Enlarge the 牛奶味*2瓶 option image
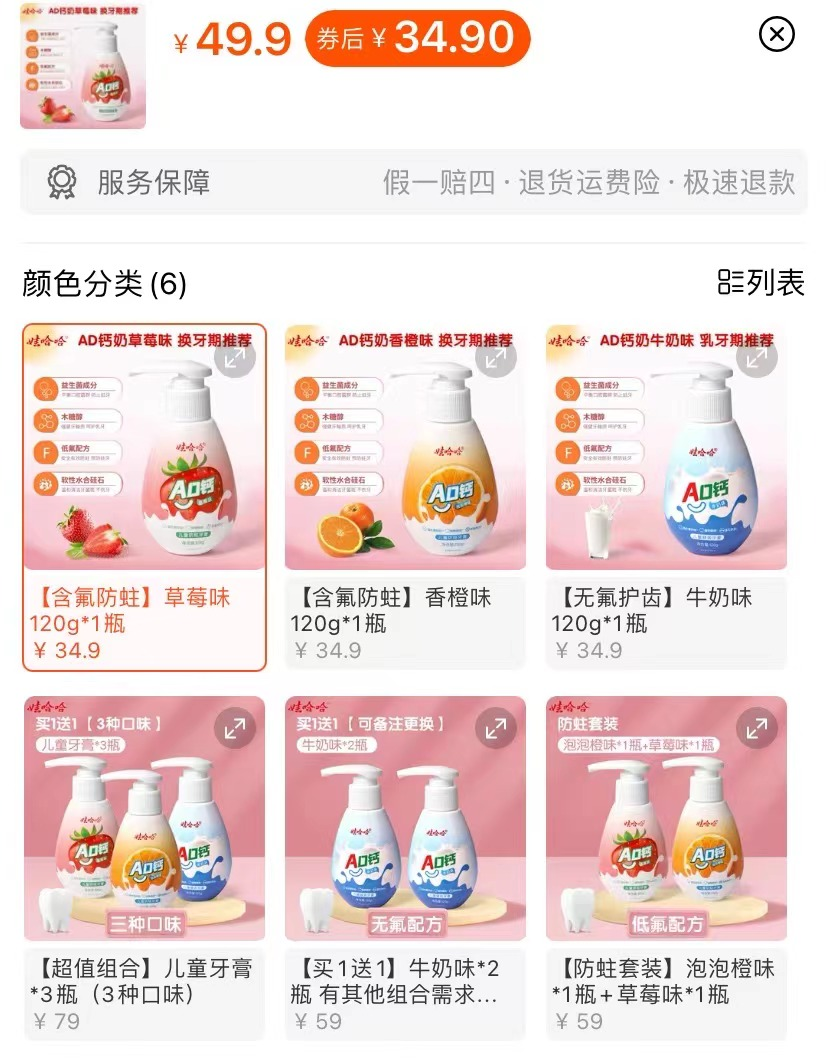The image size is (828, 1061). tap(496, 729)
